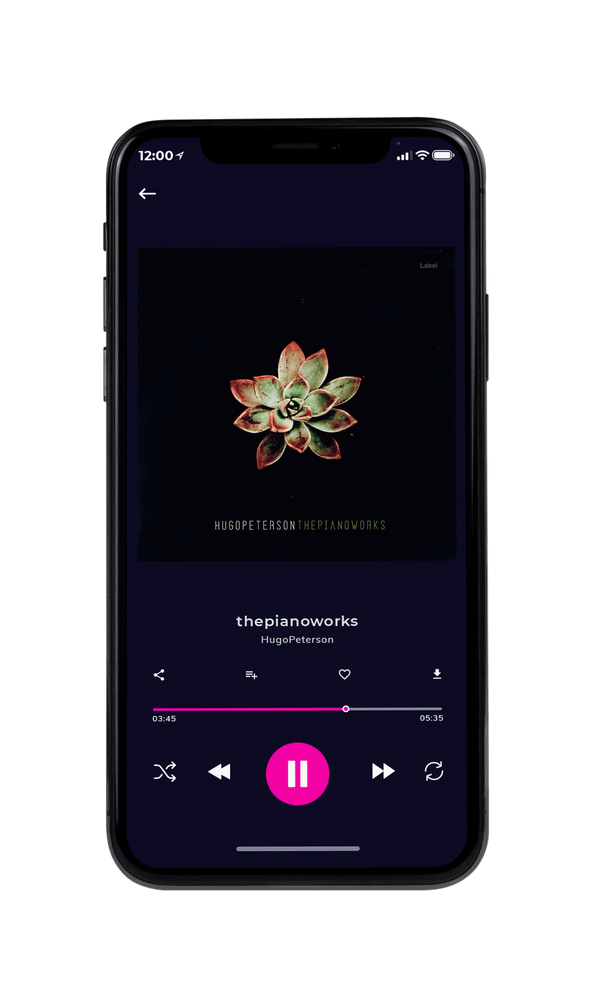Like the song with the heart icon

344,674
